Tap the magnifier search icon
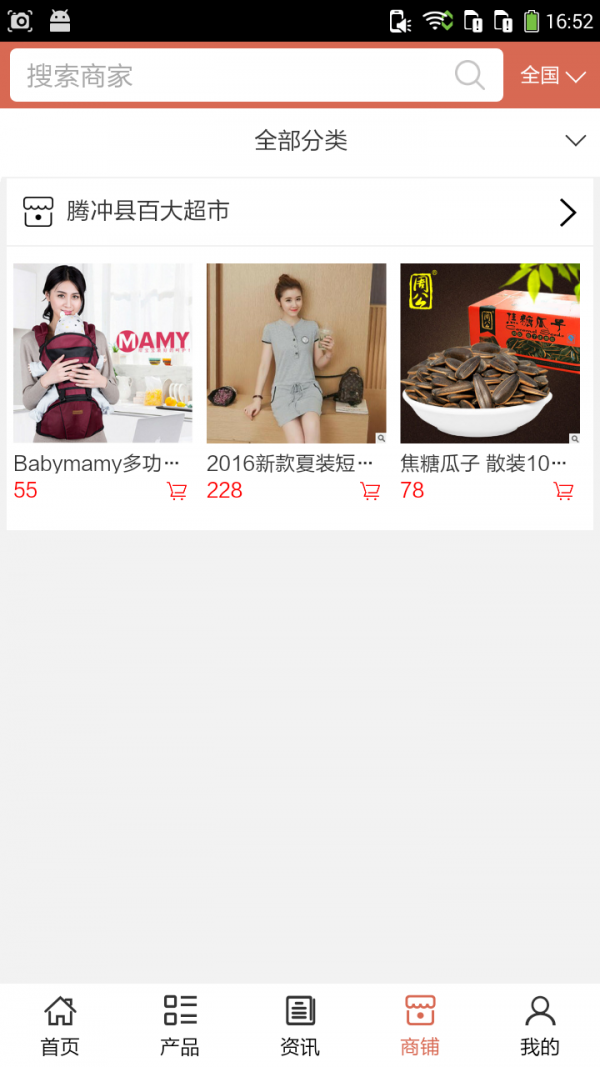The image size is (600, 1067). (469, 76)
